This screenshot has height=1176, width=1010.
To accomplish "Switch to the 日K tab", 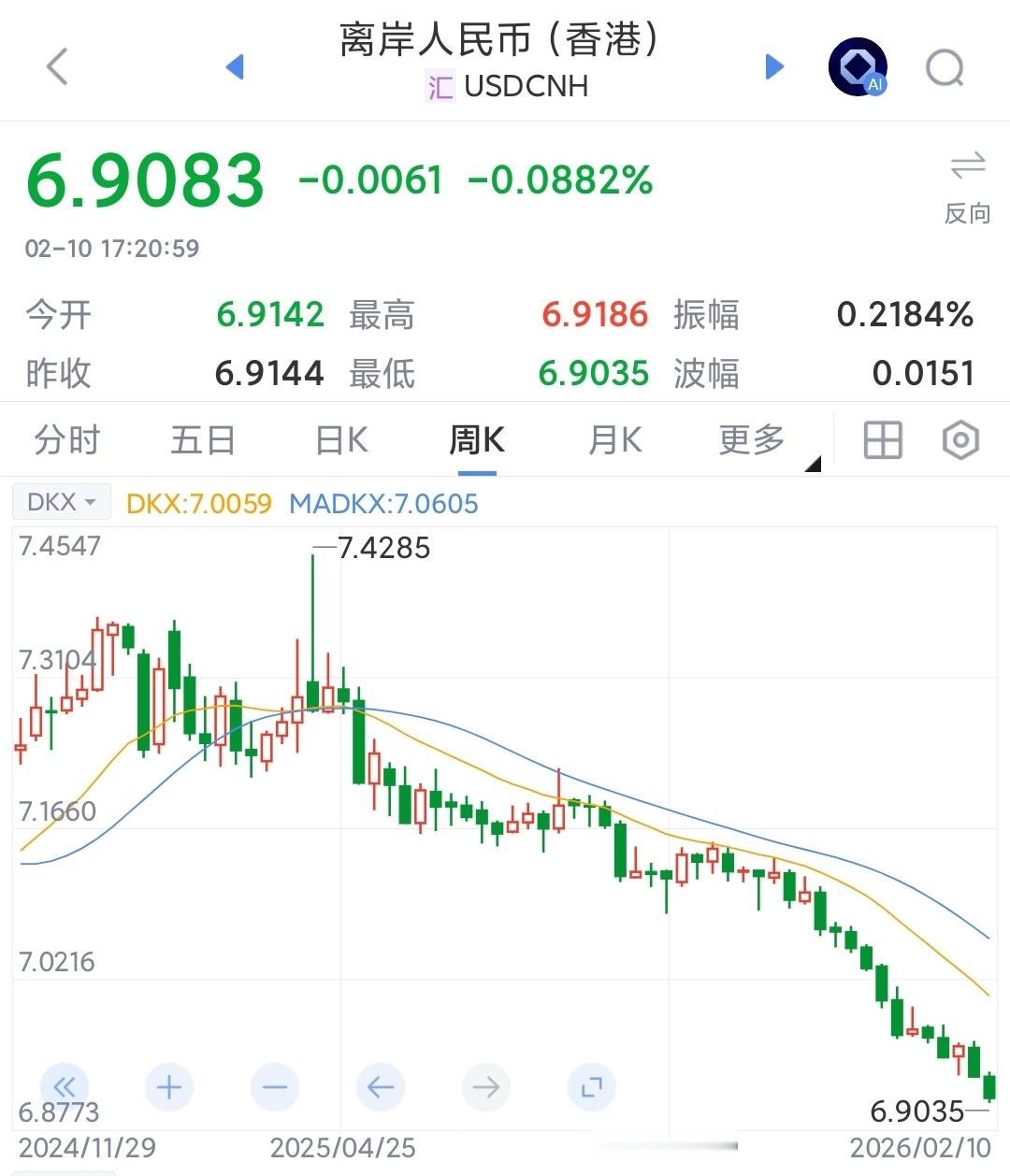I will click(x=339, y=439).
